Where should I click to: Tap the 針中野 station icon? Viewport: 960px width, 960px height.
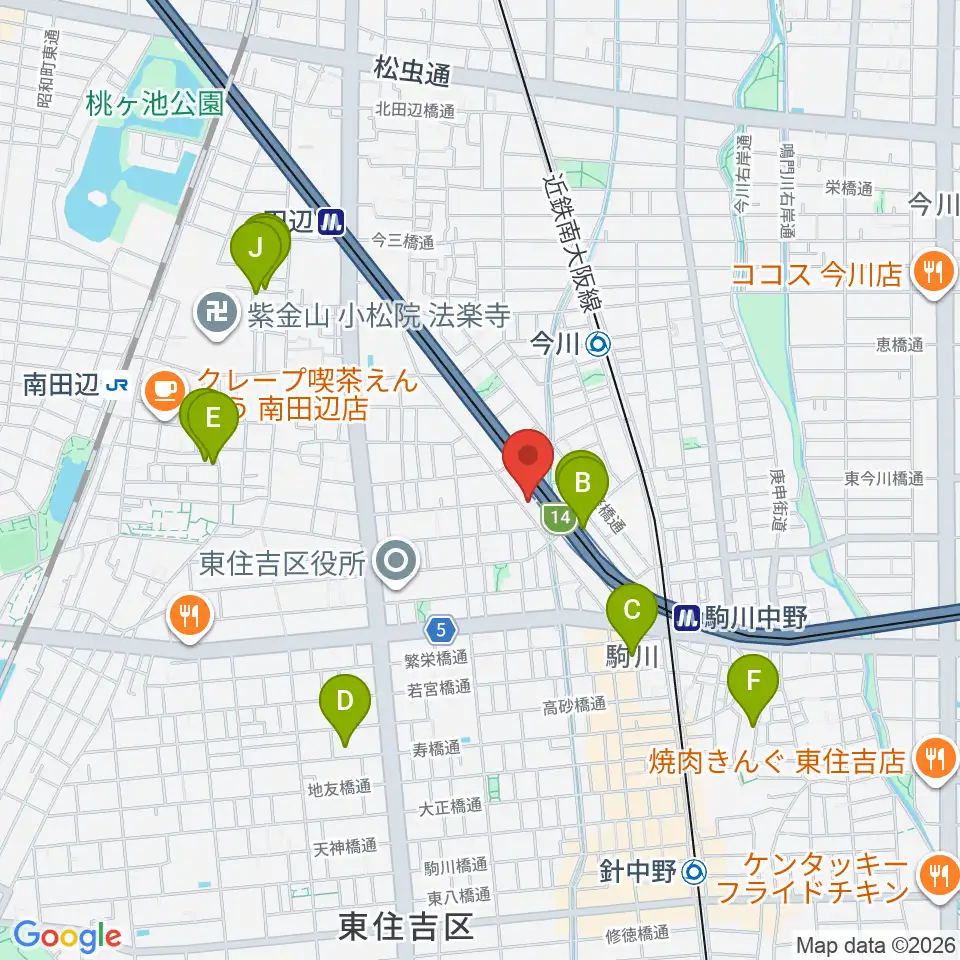[x=694, y=871]
